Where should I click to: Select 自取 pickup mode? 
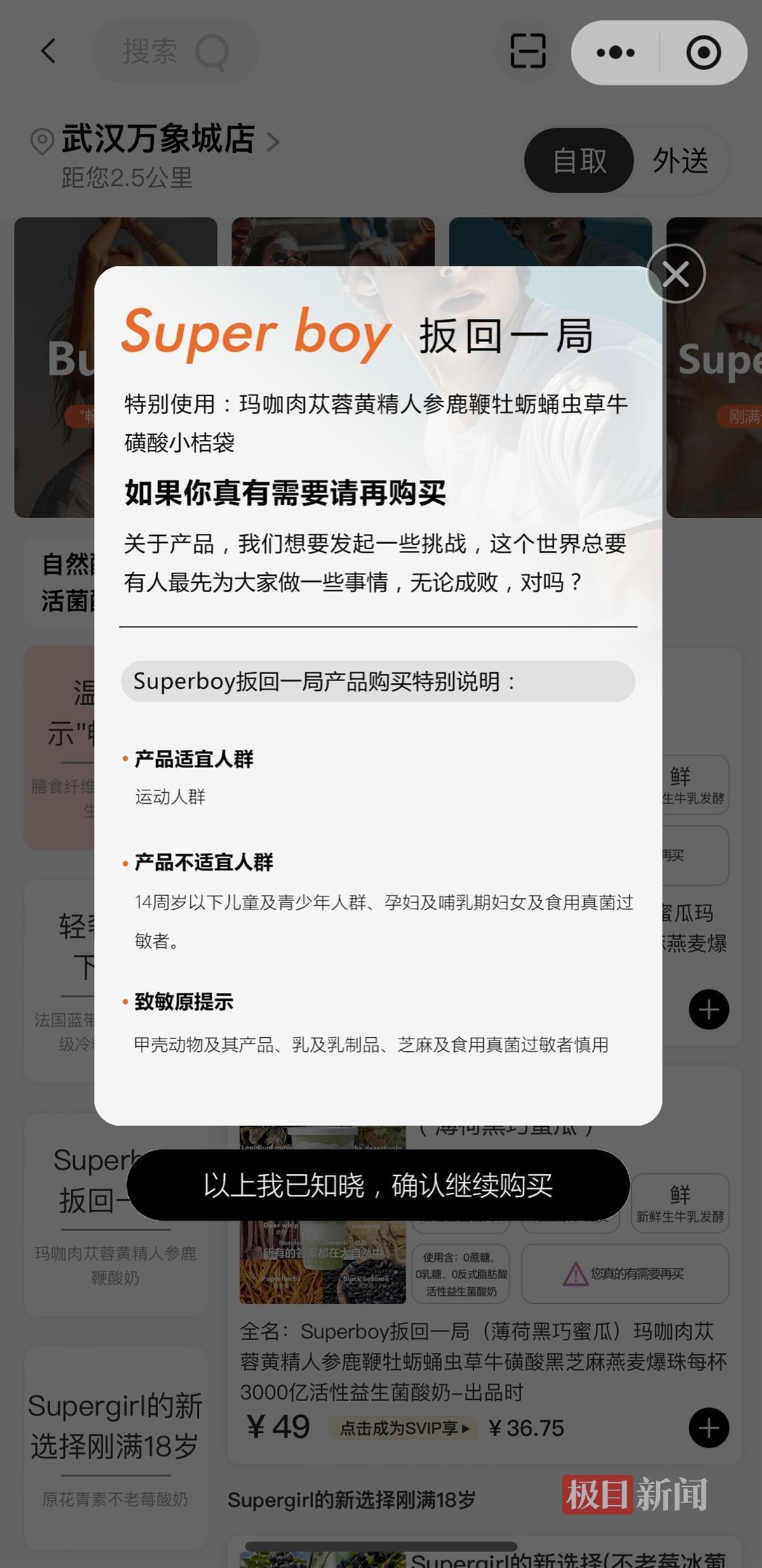click(578, 161)
